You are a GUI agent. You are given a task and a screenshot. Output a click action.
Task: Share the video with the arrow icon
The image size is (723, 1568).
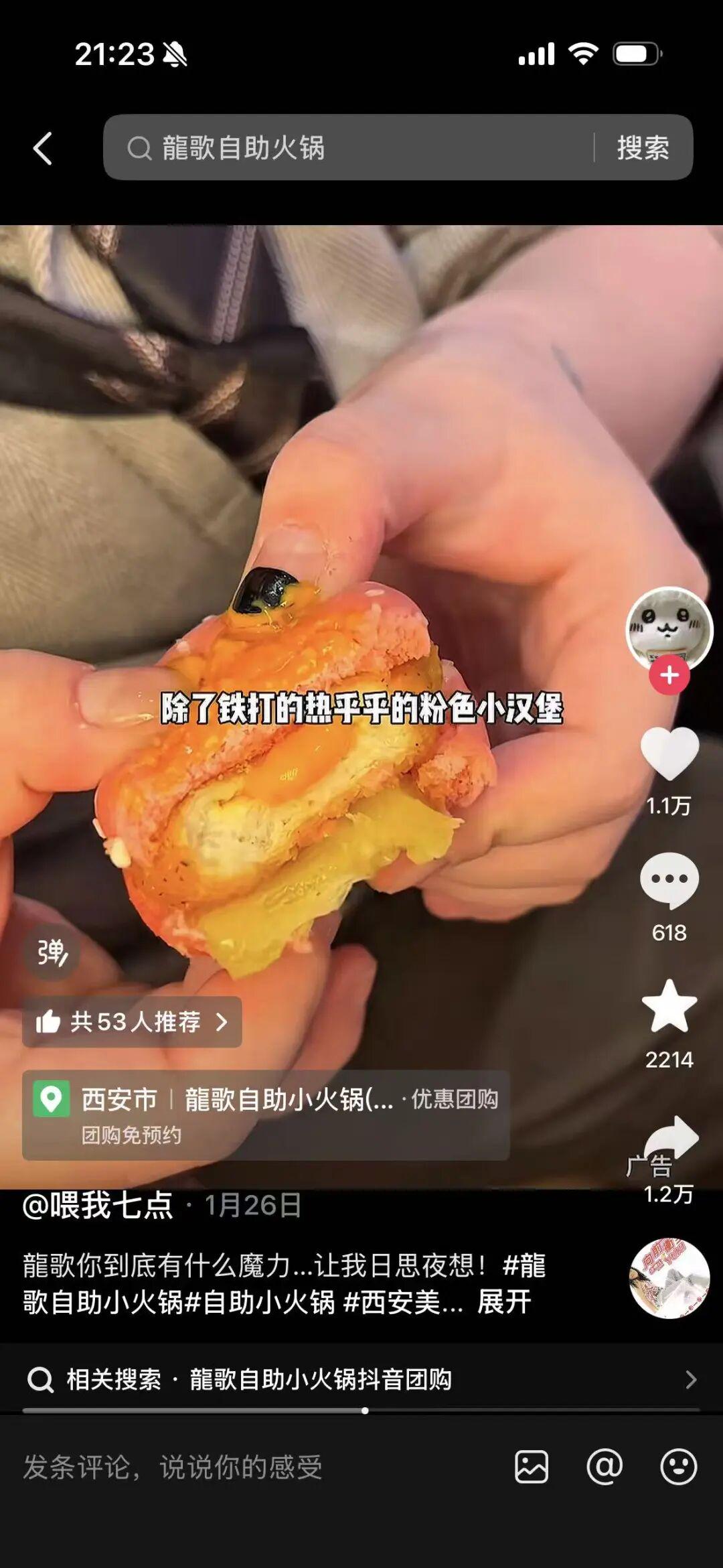coord(671,1137)
